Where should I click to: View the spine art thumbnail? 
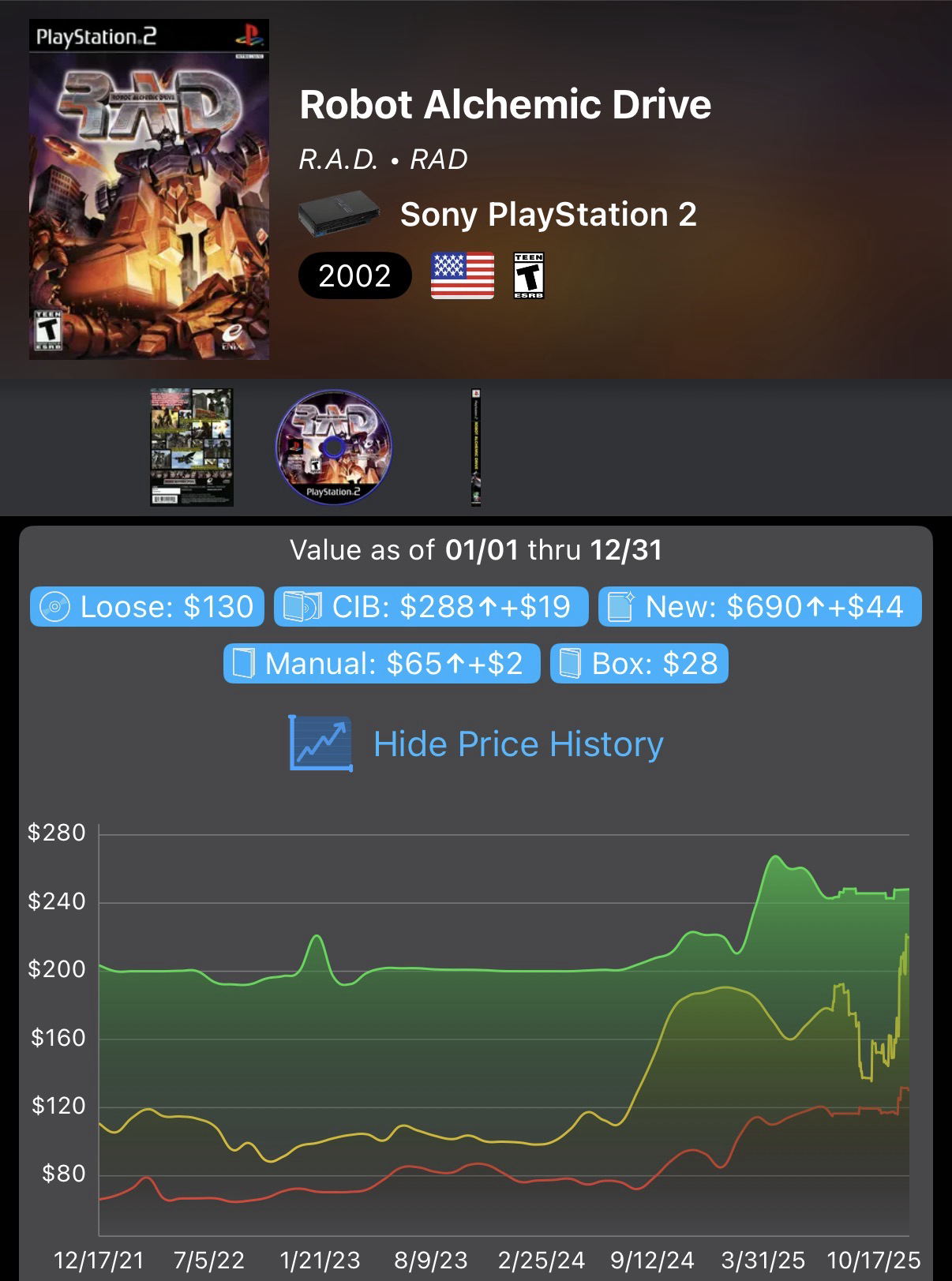(476, 447)
